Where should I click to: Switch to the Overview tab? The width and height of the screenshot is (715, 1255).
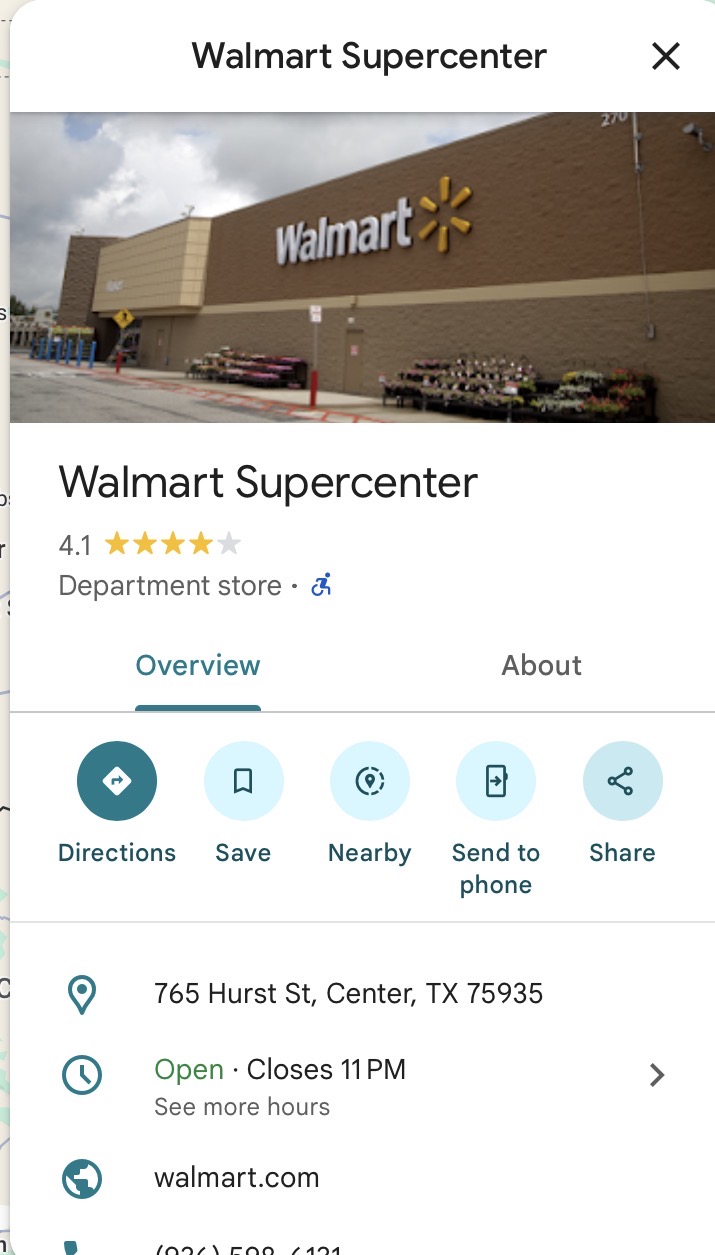(x=198, y=666)
